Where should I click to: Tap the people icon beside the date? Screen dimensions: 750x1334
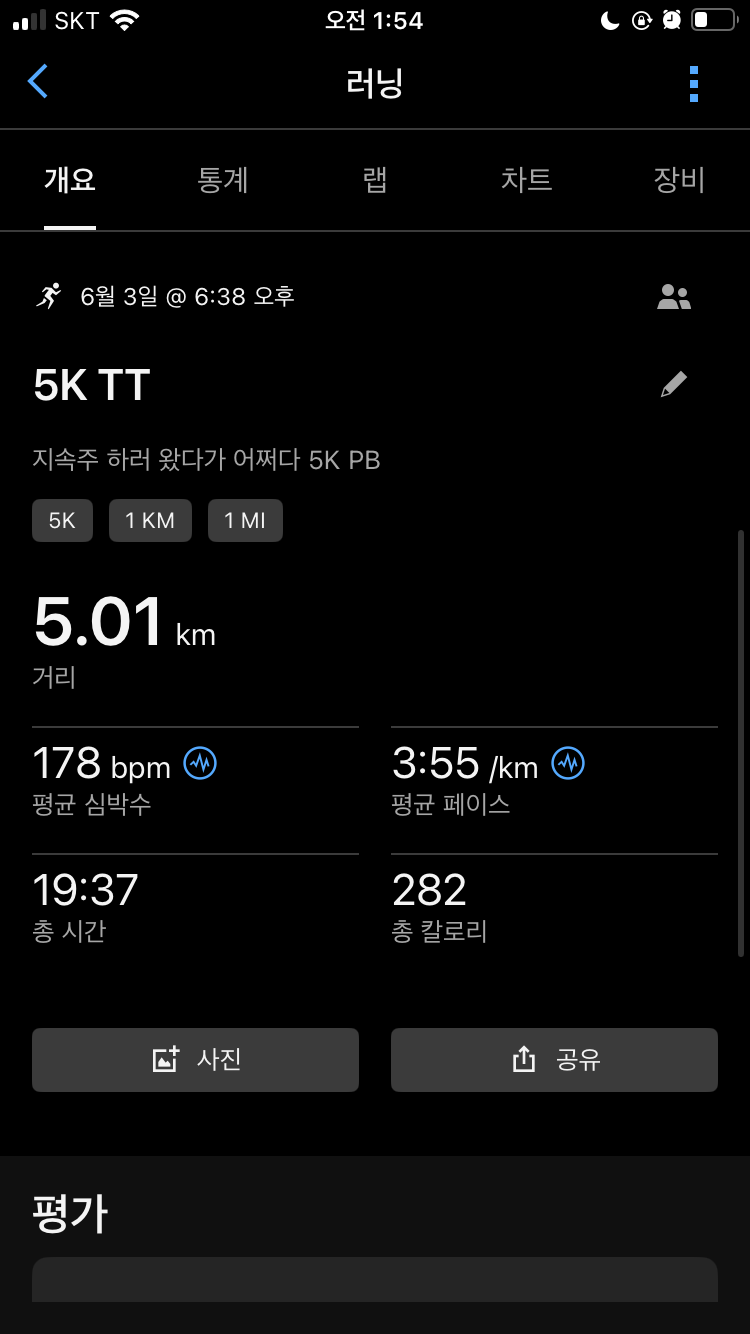[674, 297]
